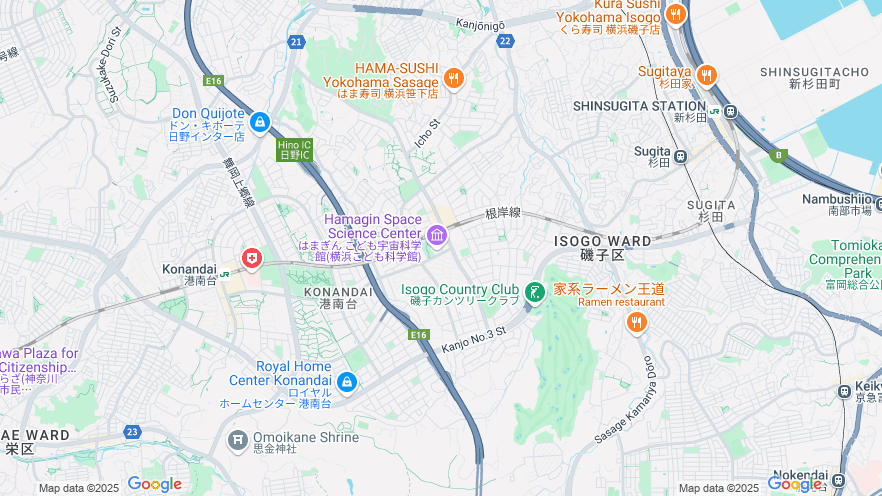Tap the Sugita station icon
This screenshot has width=882, height=496.
tap(681, 156)
